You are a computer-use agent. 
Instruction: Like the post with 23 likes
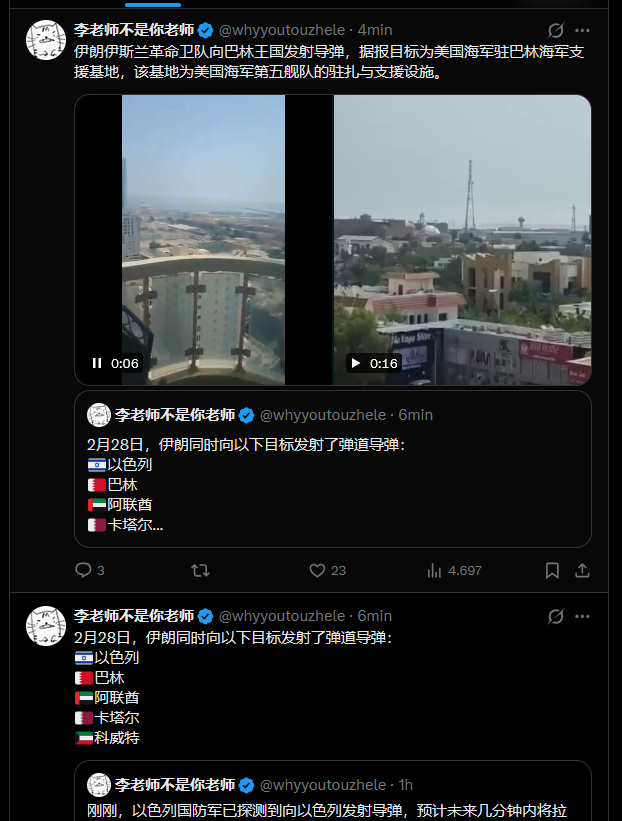tap(317, 570)
